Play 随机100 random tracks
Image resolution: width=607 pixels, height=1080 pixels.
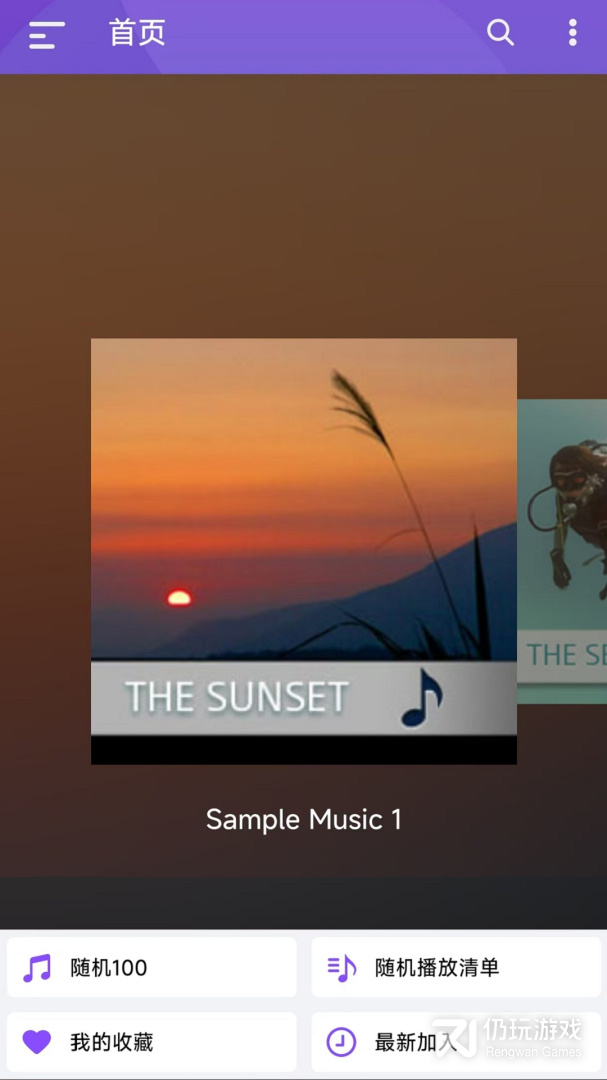coord(152,967)
